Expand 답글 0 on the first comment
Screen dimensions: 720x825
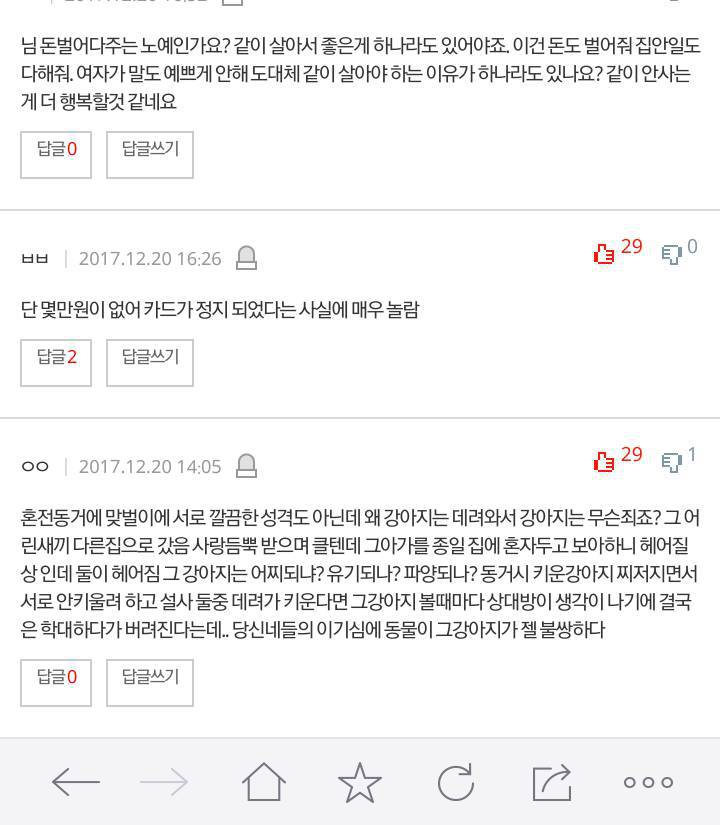click(55, 155)
